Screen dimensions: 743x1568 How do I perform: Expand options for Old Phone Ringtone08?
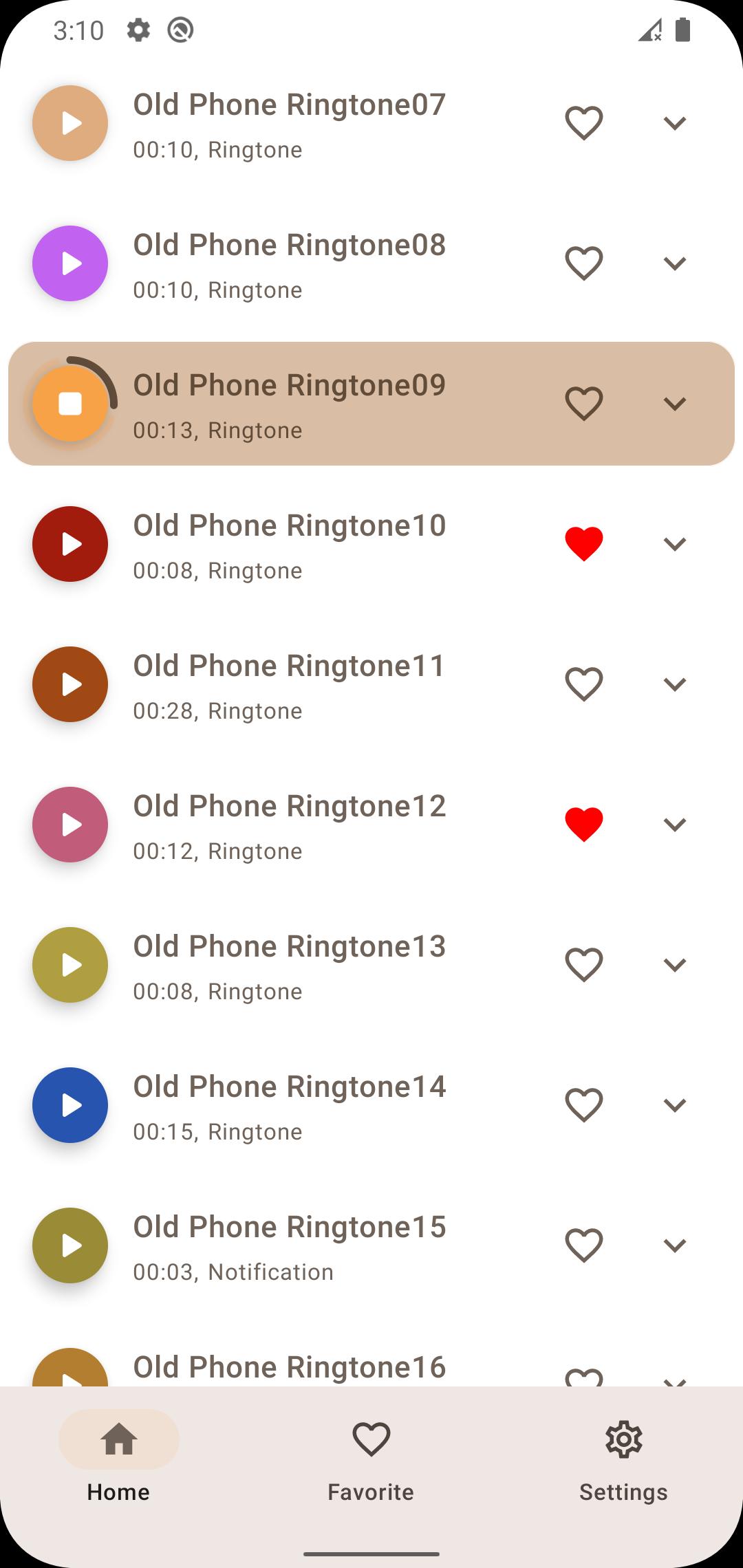click(x=675, y=263)
